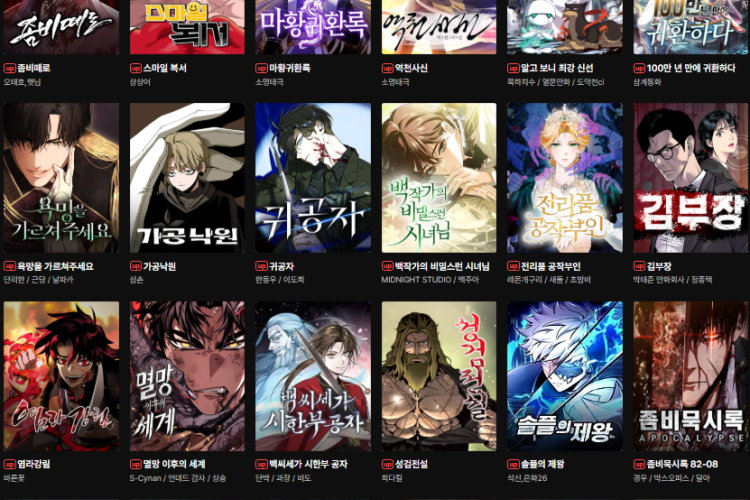Open 역천사신 series
The width and height of the screenshot is (750, 500).
(438, 27)
